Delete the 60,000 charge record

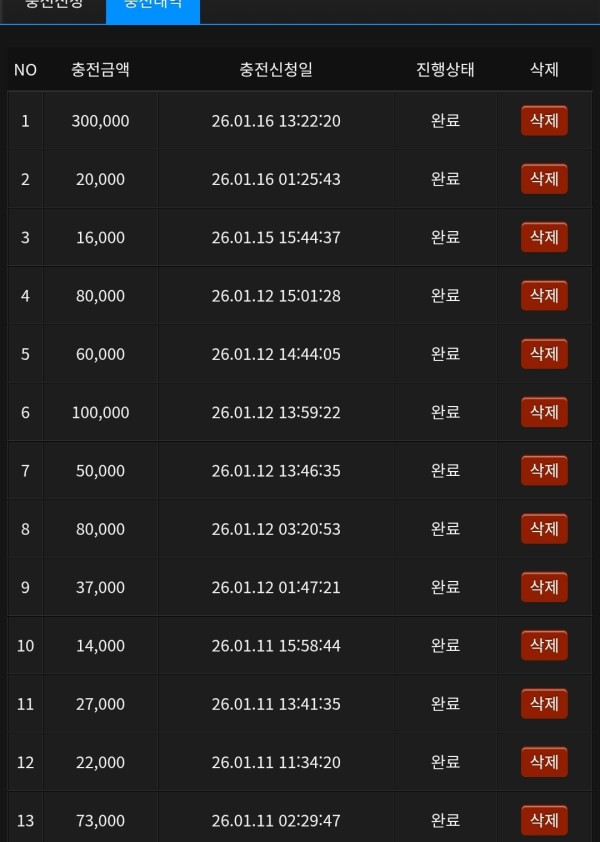point(544,354)
